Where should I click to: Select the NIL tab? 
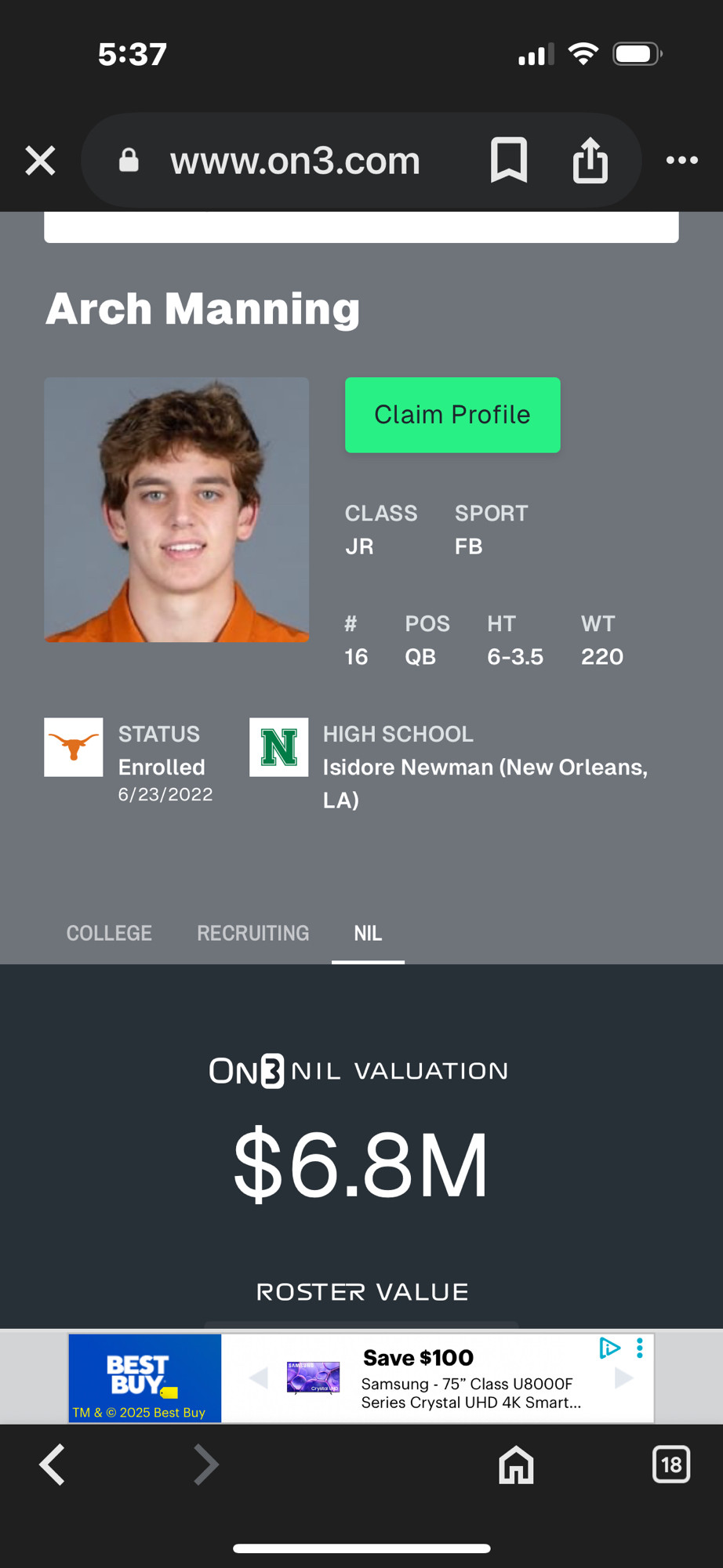(x=368, y=933)
